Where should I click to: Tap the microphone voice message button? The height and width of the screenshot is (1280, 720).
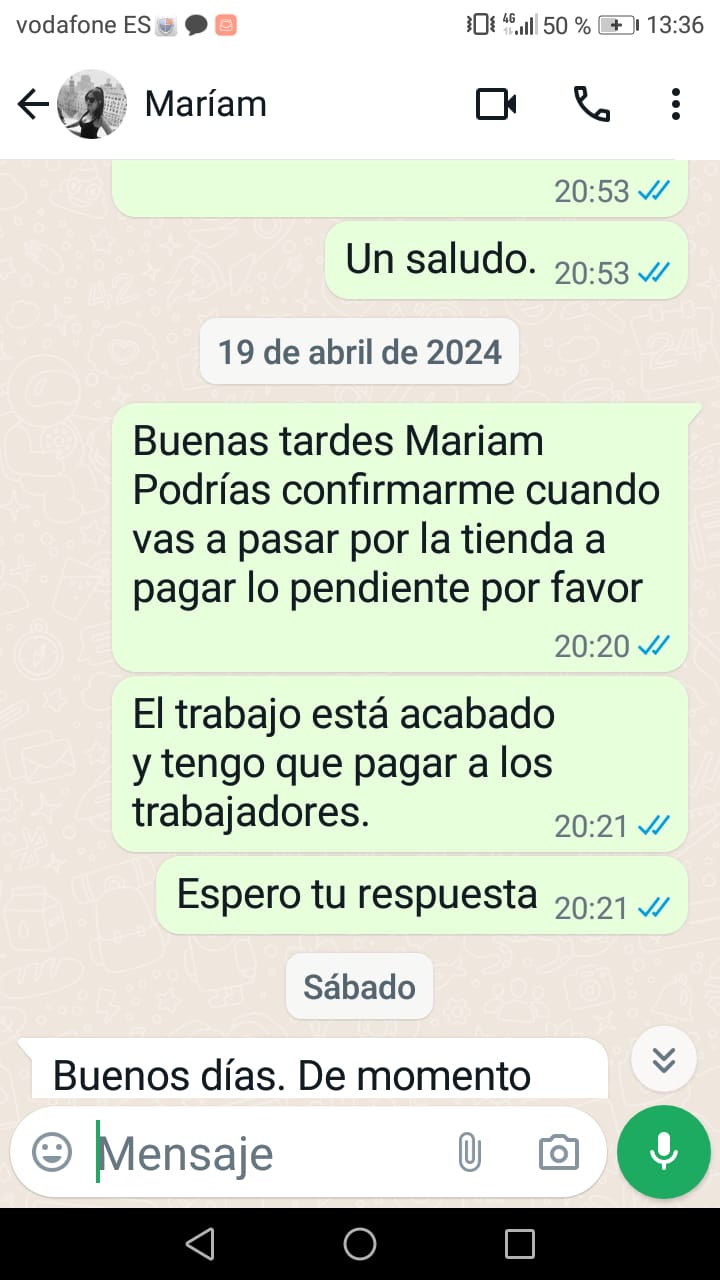click(x=664, y=1152)
